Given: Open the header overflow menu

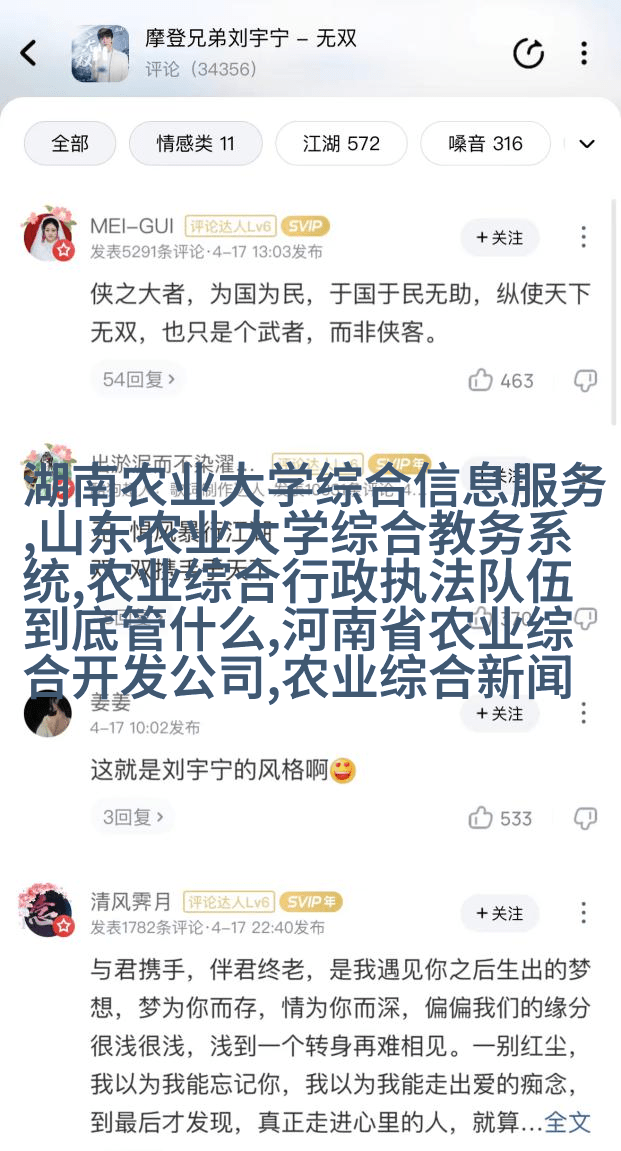Looking at the screenshot, I should click(x=584, y=53).
